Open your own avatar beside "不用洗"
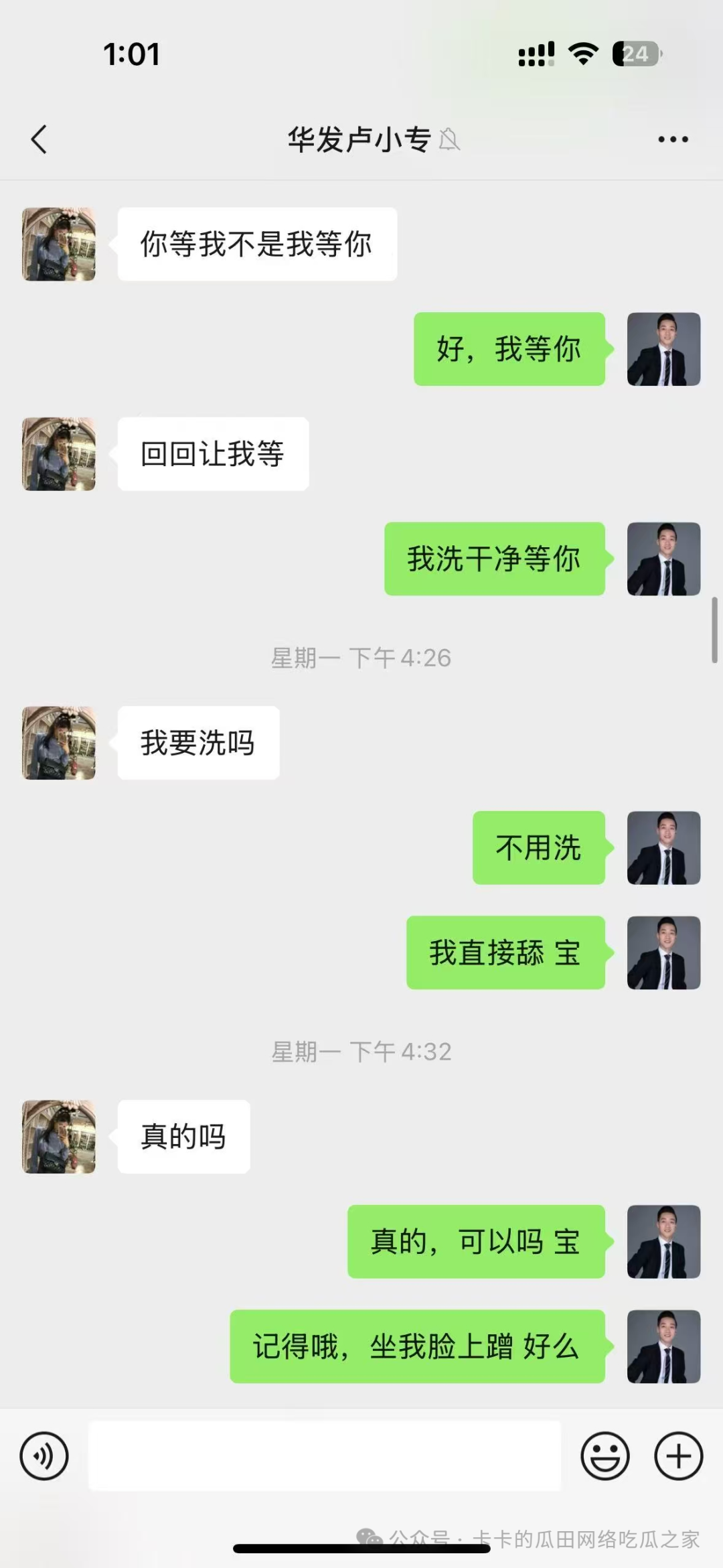The width and height of the screenshot is (723, 1568). click(x=663, y=848)
